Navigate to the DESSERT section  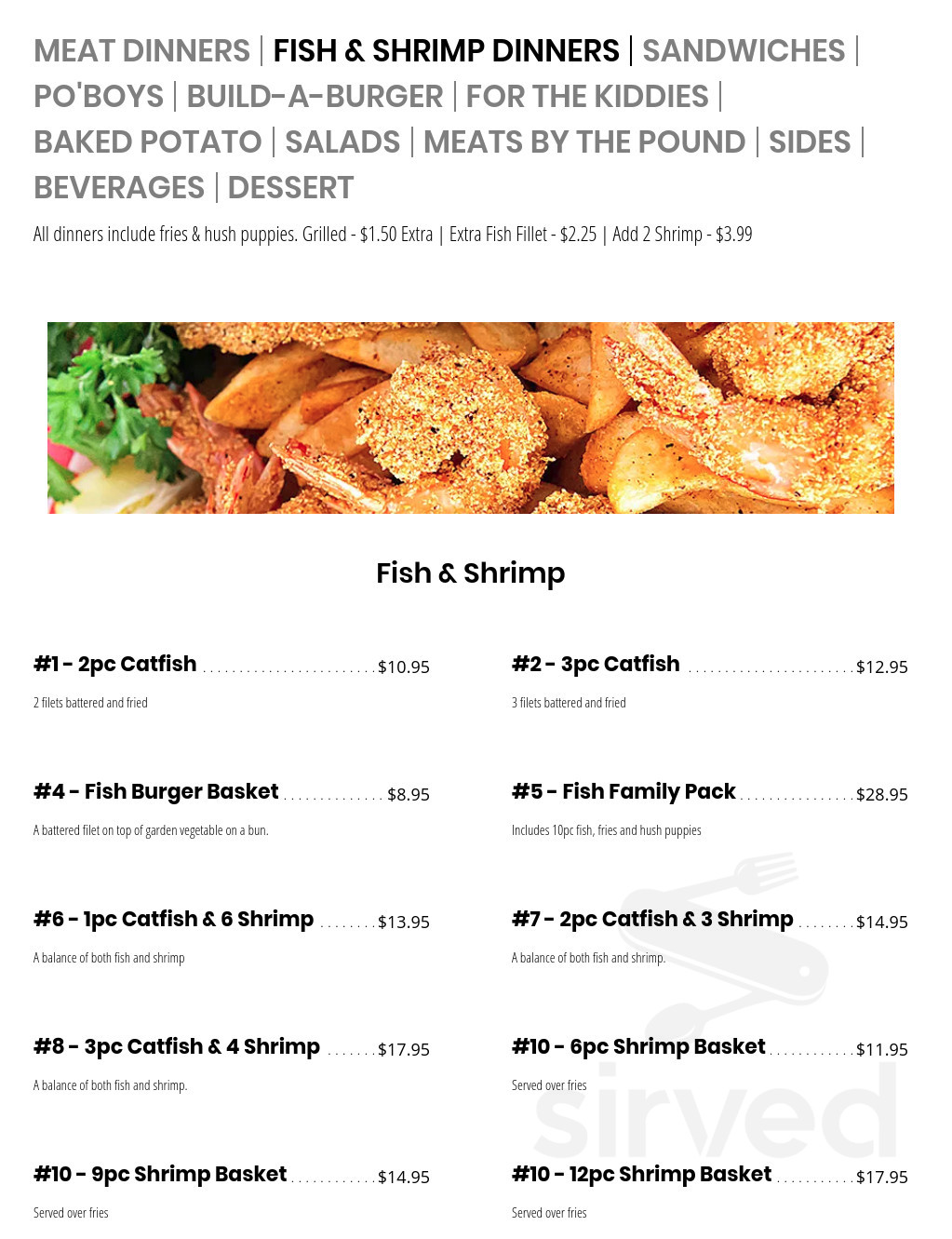[x=289, y=188]
